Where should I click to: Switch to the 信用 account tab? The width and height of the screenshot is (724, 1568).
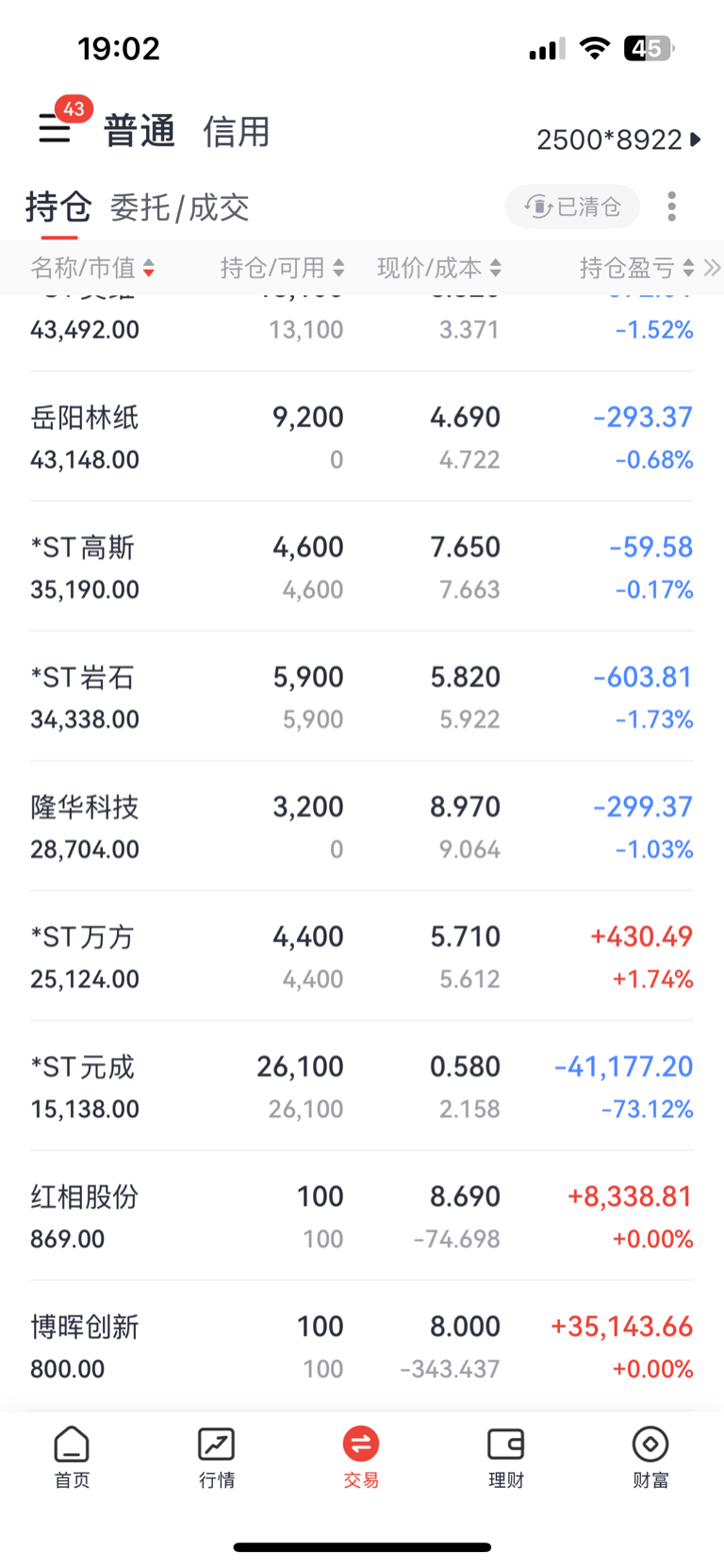coord(237,131)
